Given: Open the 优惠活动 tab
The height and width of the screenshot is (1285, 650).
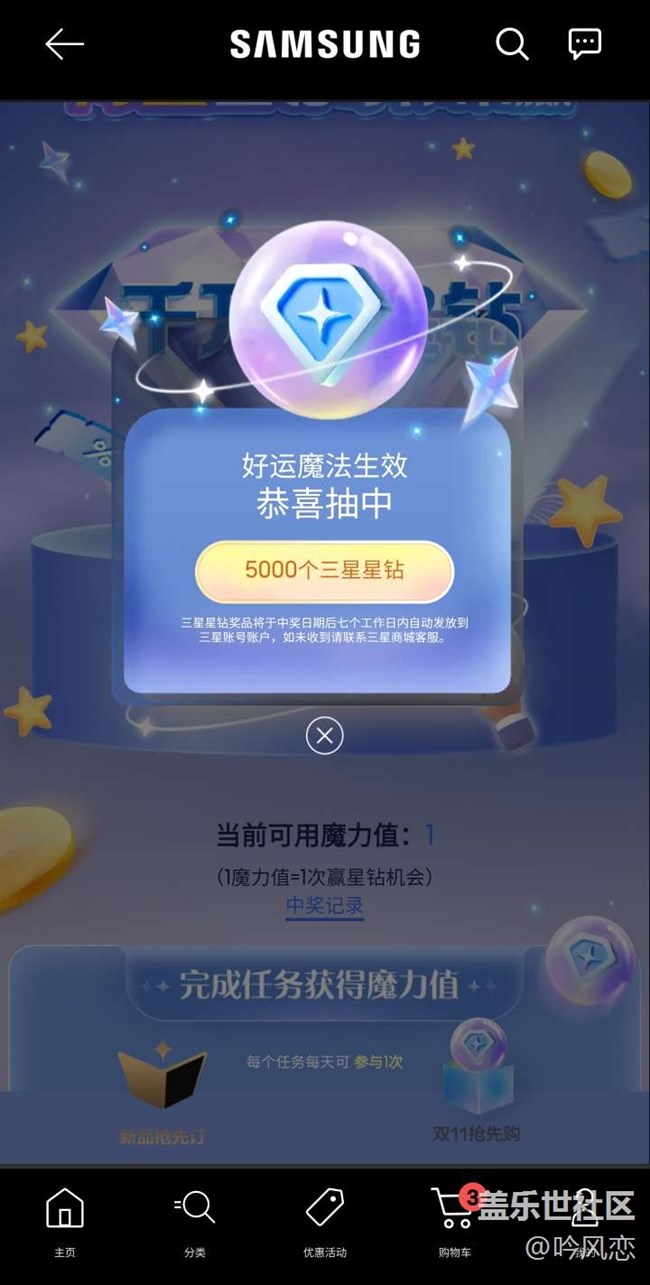Looking at the screenshot, I should (324, 1220).
